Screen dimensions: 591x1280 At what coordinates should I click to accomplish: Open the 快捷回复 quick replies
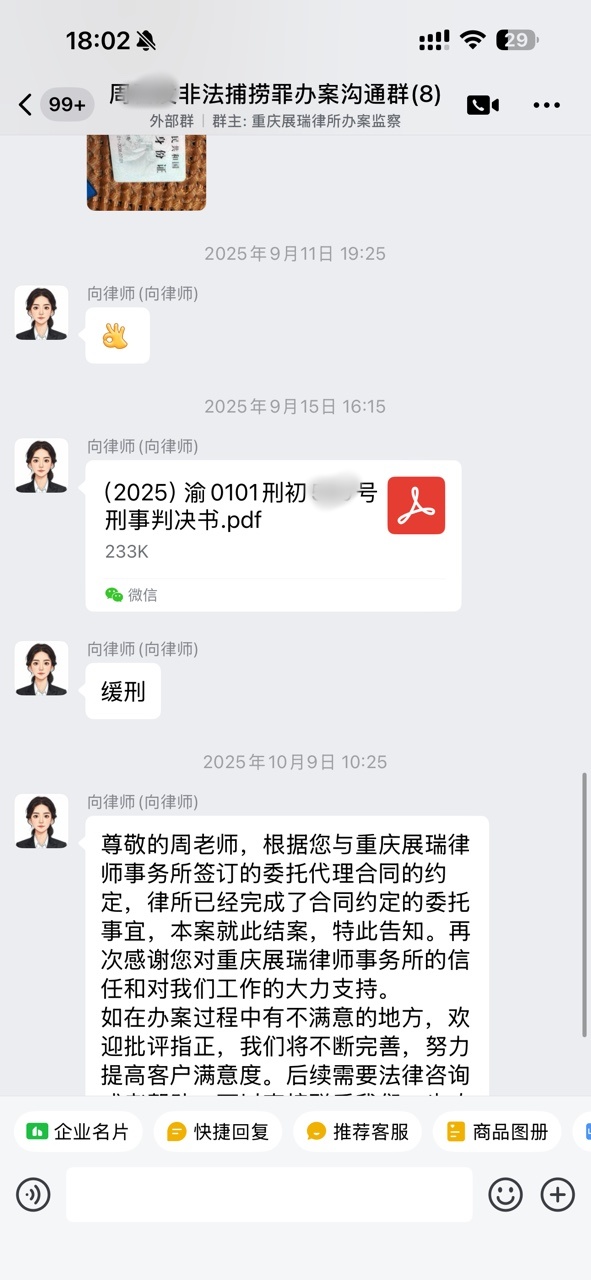click(x=218, y=1132)
